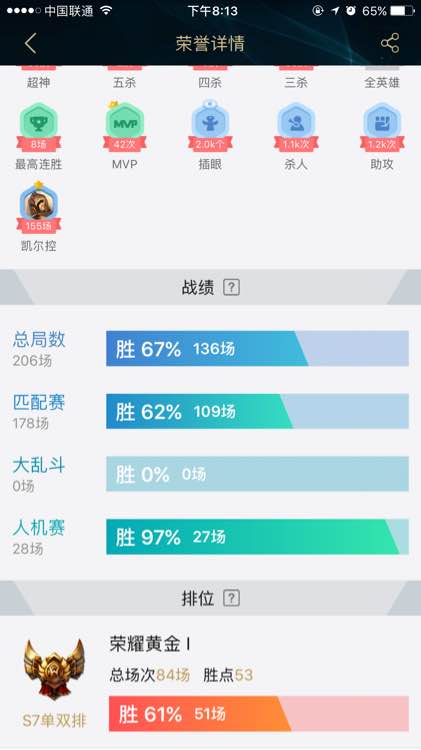This screenshot has height=750, width=421.
Task: Open help icon next to 战绩
Action: 232,287
